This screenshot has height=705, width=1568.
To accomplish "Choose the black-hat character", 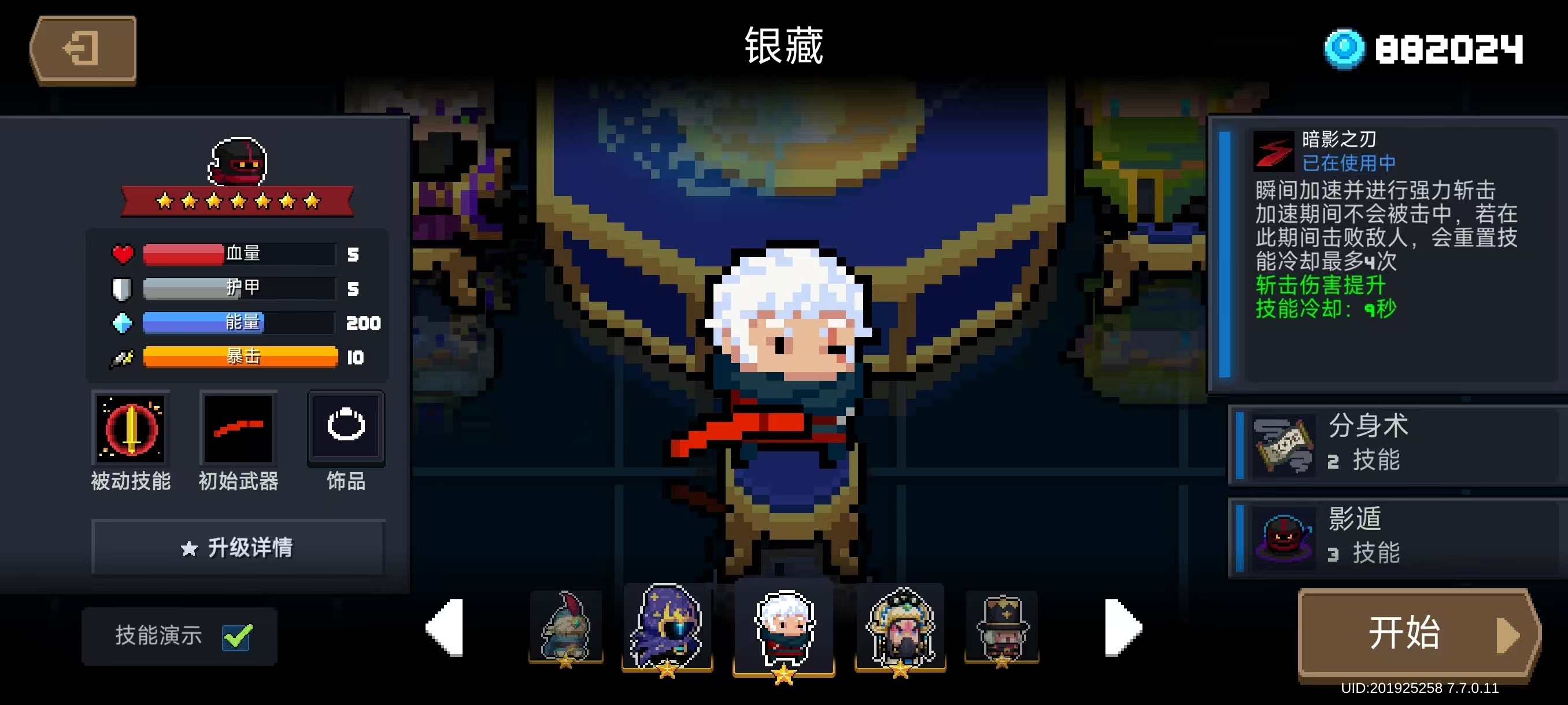I will click(x=1002, y=628).
